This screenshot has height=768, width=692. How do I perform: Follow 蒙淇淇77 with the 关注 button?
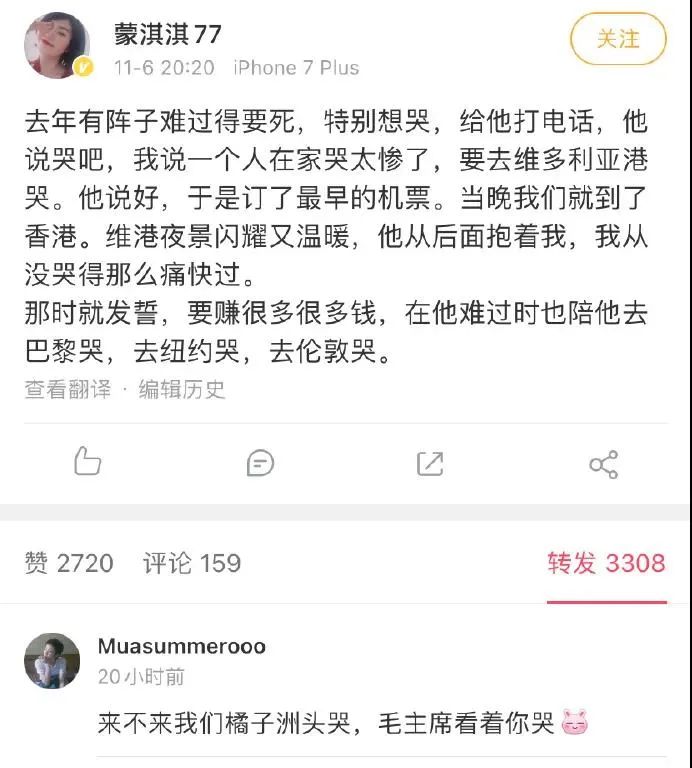tap(617, 39)
